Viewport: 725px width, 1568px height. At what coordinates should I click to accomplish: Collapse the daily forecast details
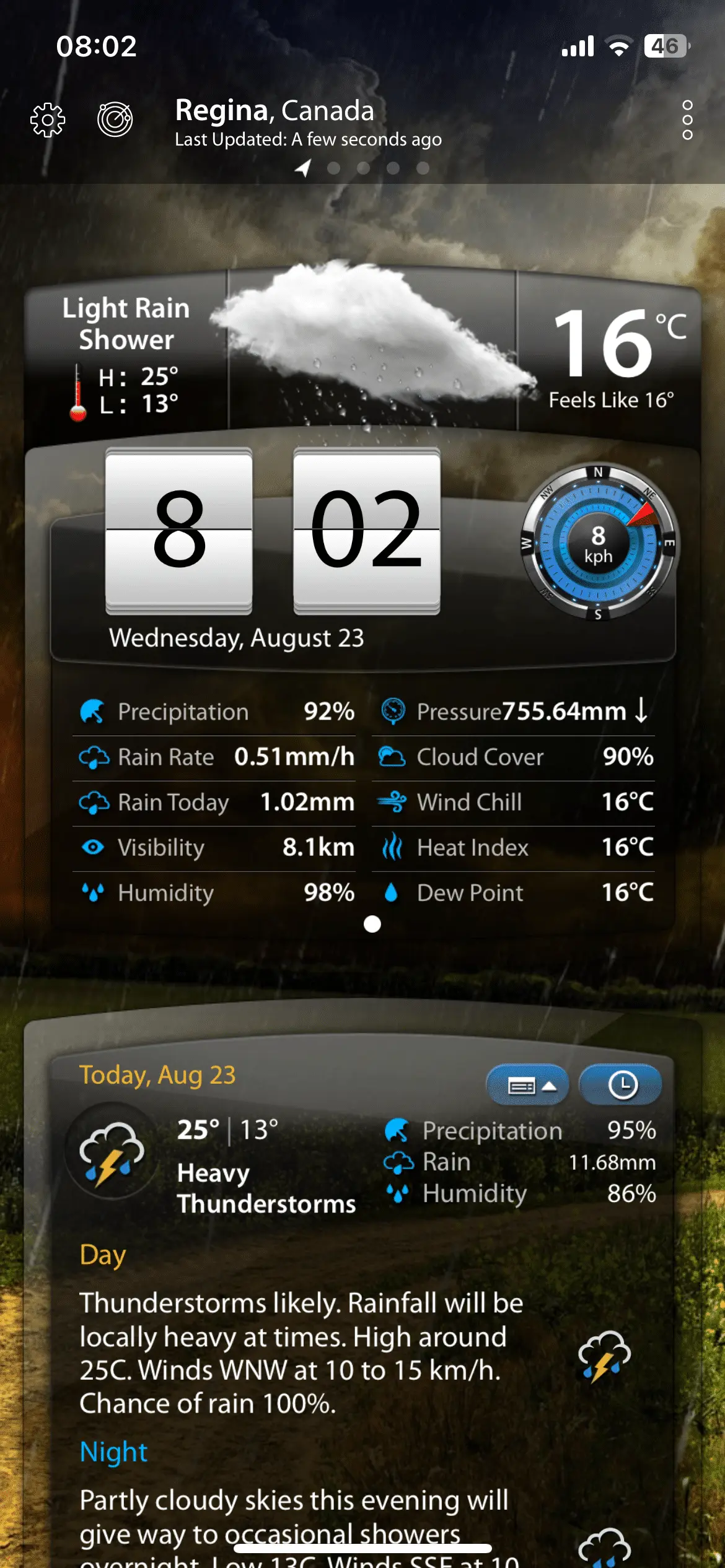tap(527, 1086)
